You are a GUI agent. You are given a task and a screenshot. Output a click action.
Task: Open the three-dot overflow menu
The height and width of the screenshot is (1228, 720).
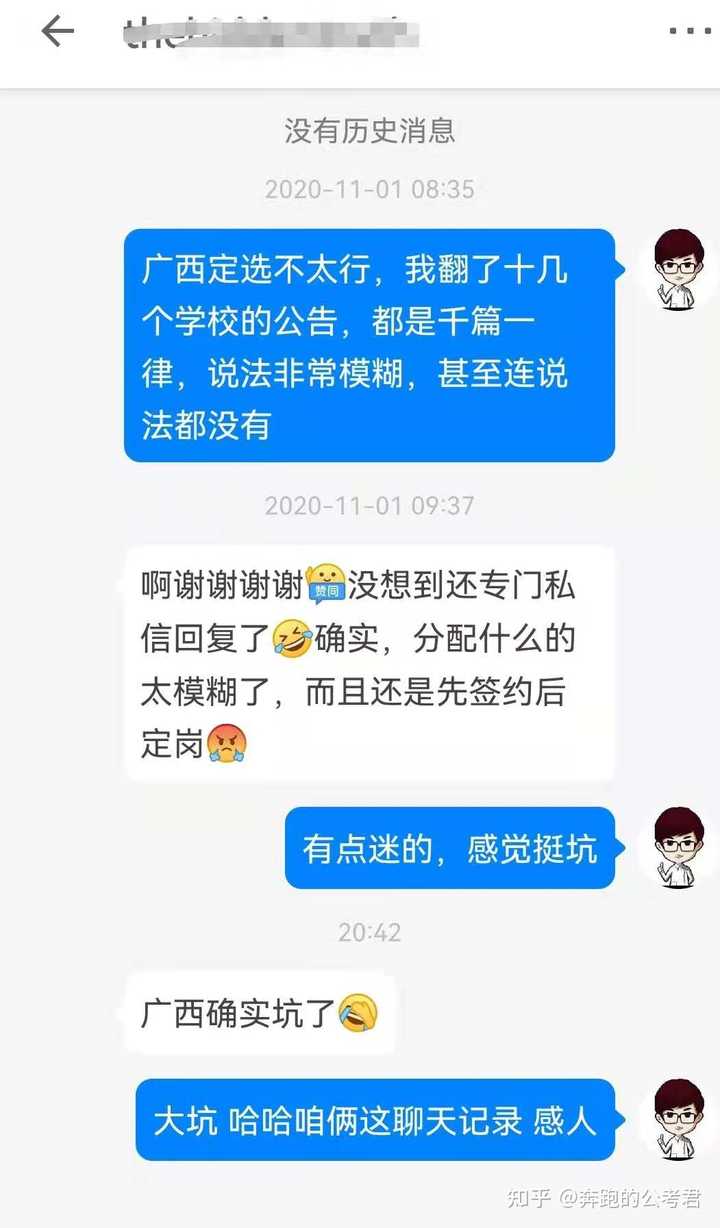[x=690, y=32]
